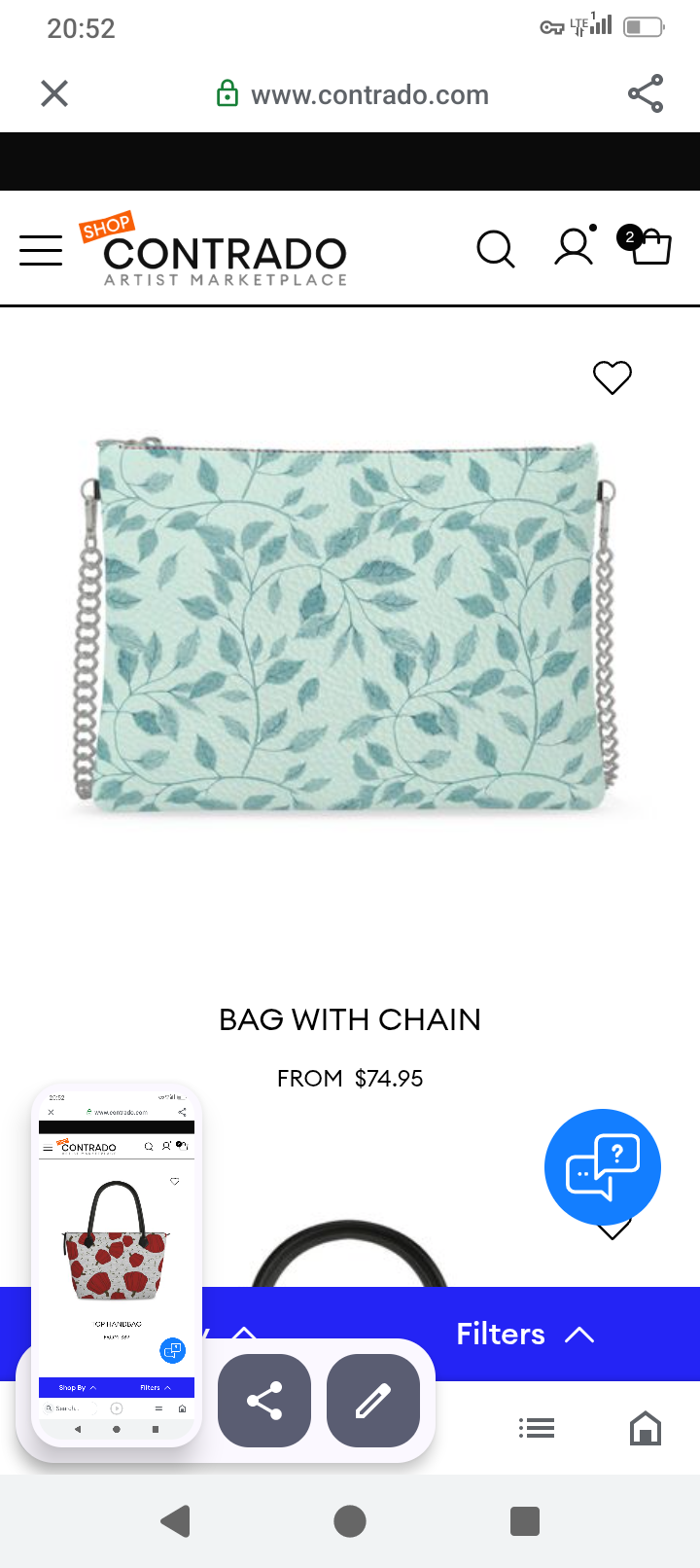Share the captured screenshot
Viewport: 700px width, 1568px height.
tap(264, 1401)
